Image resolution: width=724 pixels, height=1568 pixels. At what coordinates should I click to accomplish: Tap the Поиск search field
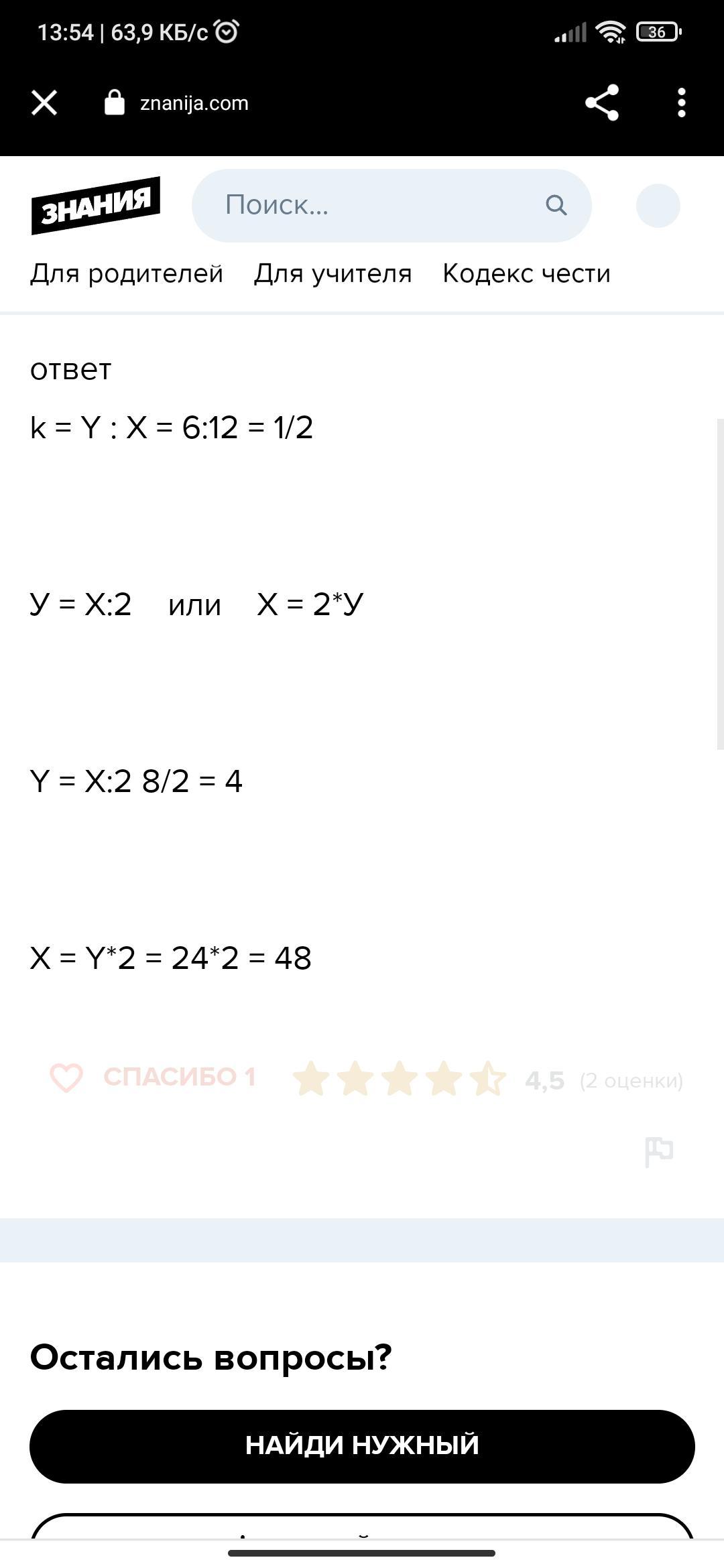[x=391, y=205]
